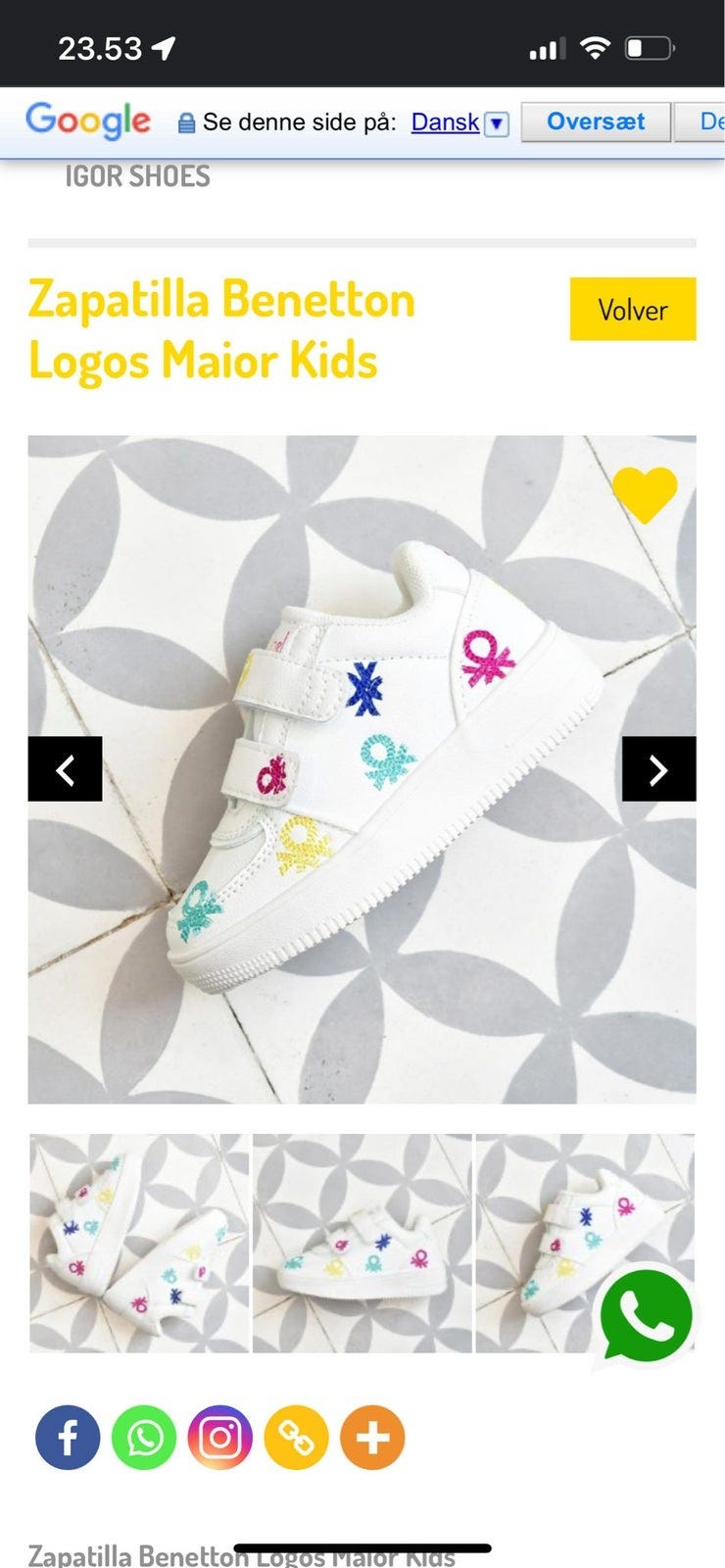725x1568 pixels.
Task: Show previous product image with left arrow
Action: point(65,769)
